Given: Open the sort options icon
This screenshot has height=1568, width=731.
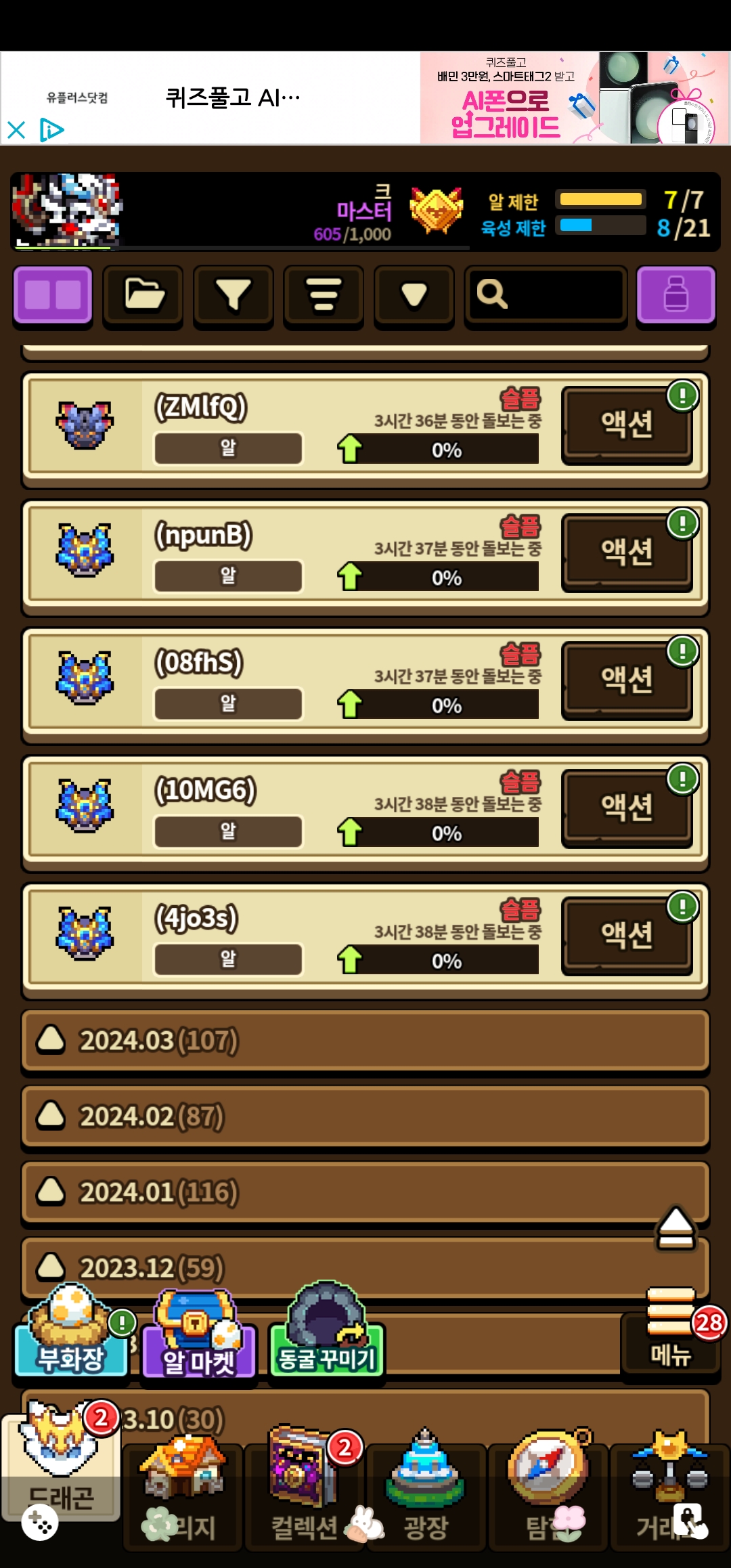Looking at the screenshot, I should tap(324, 295).
